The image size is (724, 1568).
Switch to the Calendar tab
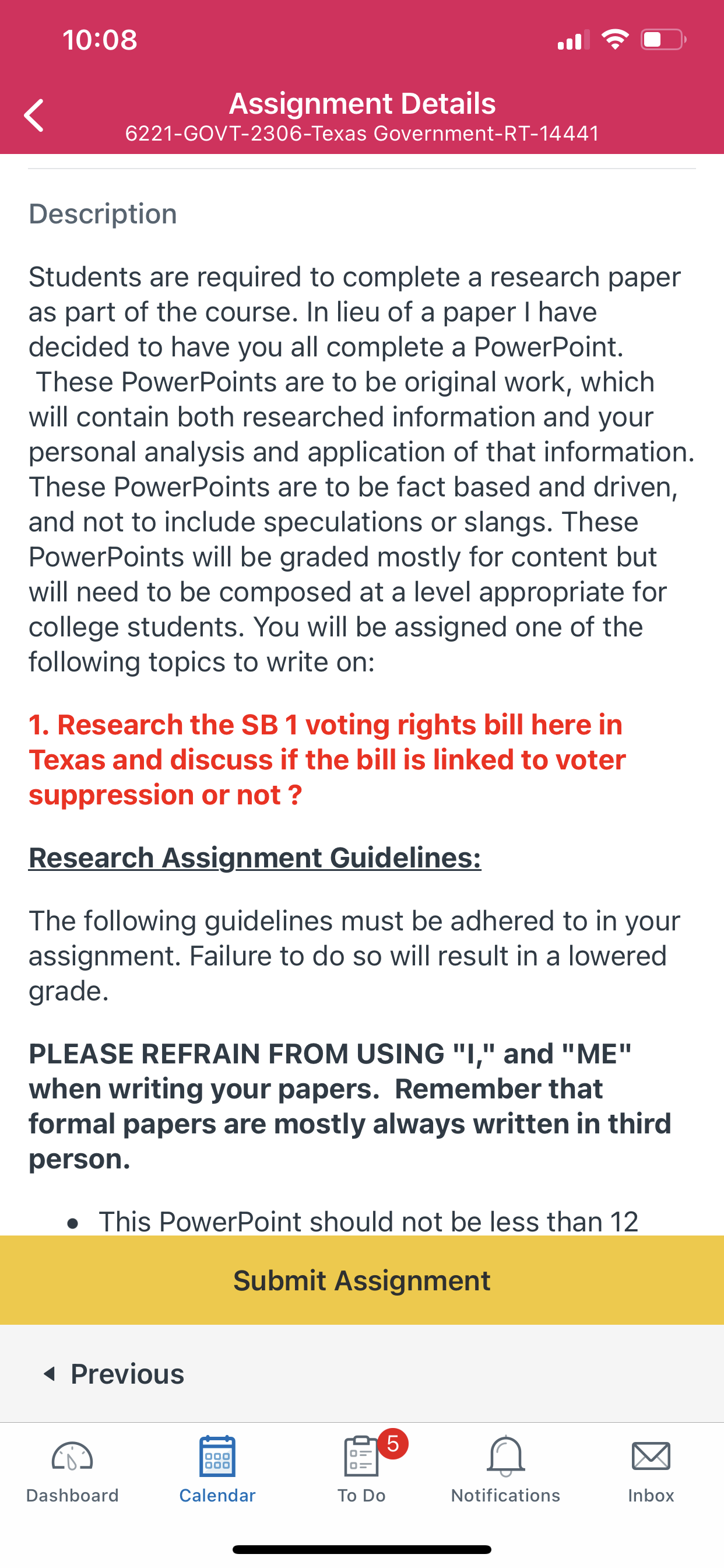pyautogui.click(x=217, y=1470)
